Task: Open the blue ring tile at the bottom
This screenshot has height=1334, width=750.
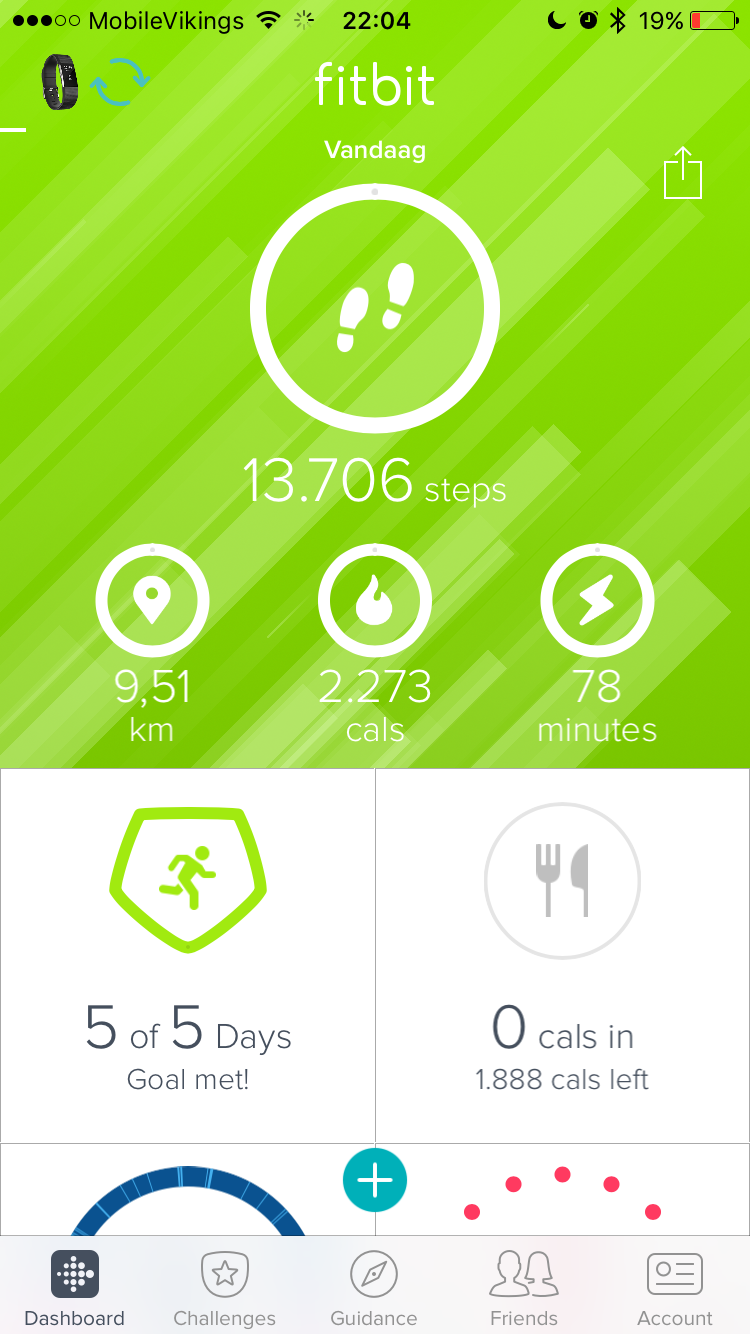Action: [188, 1190]
